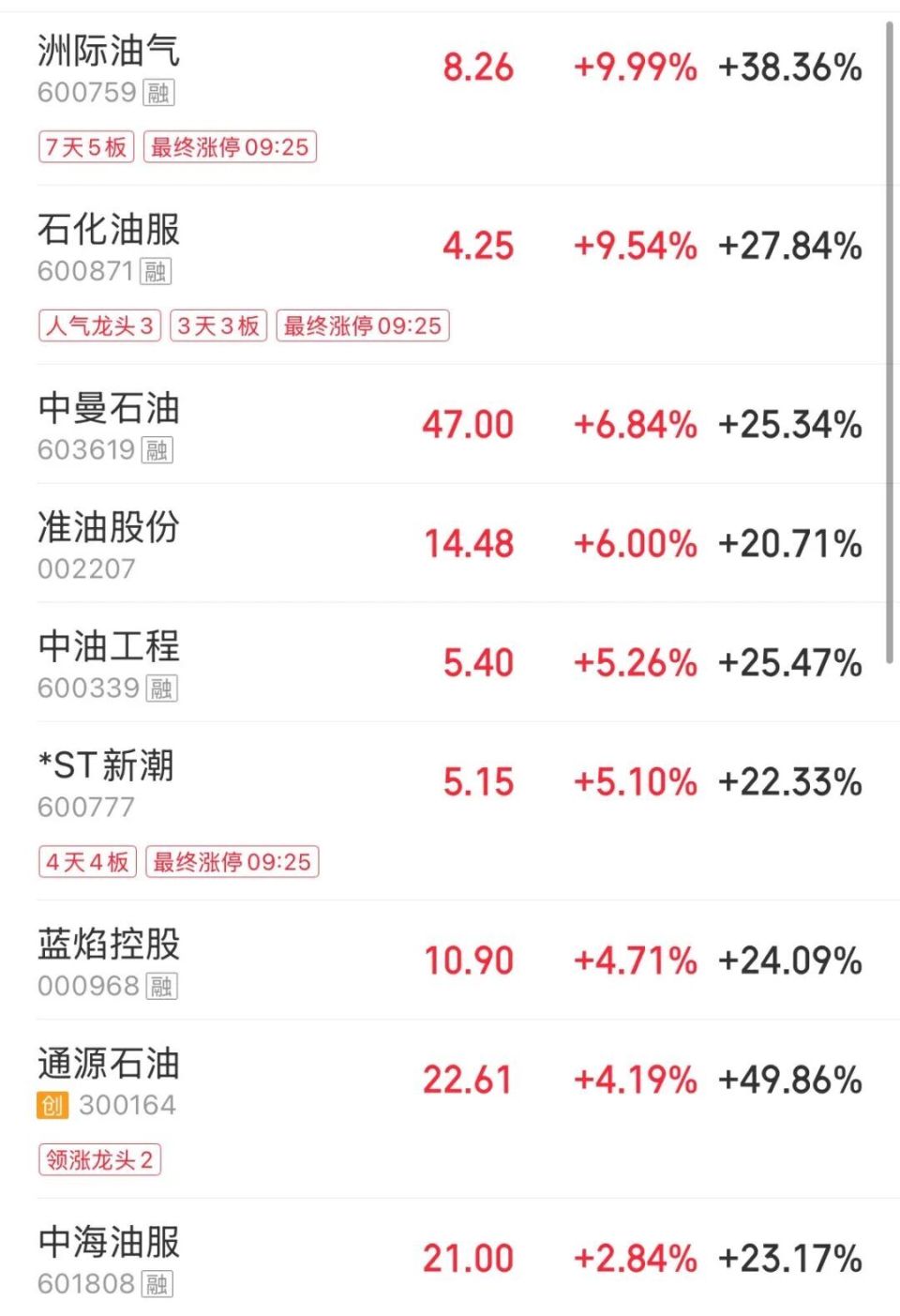Viewport: 900px width, 1316px height.
Task: Click the 融 icon next to 601808
Action: pos(156,1286)
